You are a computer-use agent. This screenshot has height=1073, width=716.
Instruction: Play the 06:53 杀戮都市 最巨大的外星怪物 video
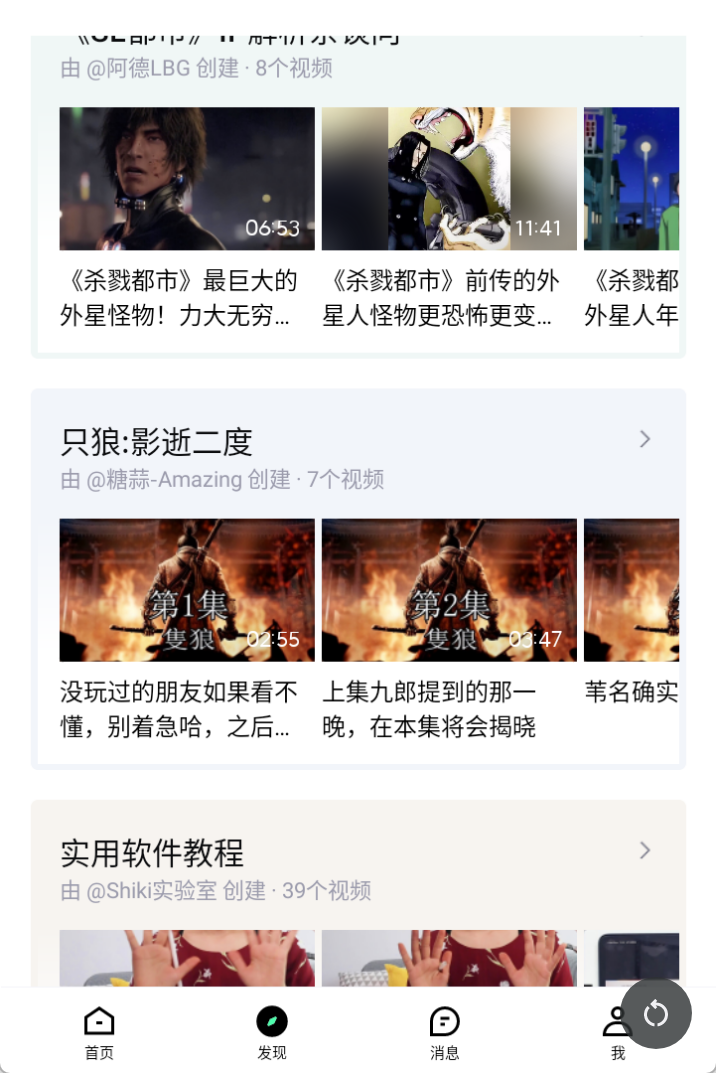point(187,179)
